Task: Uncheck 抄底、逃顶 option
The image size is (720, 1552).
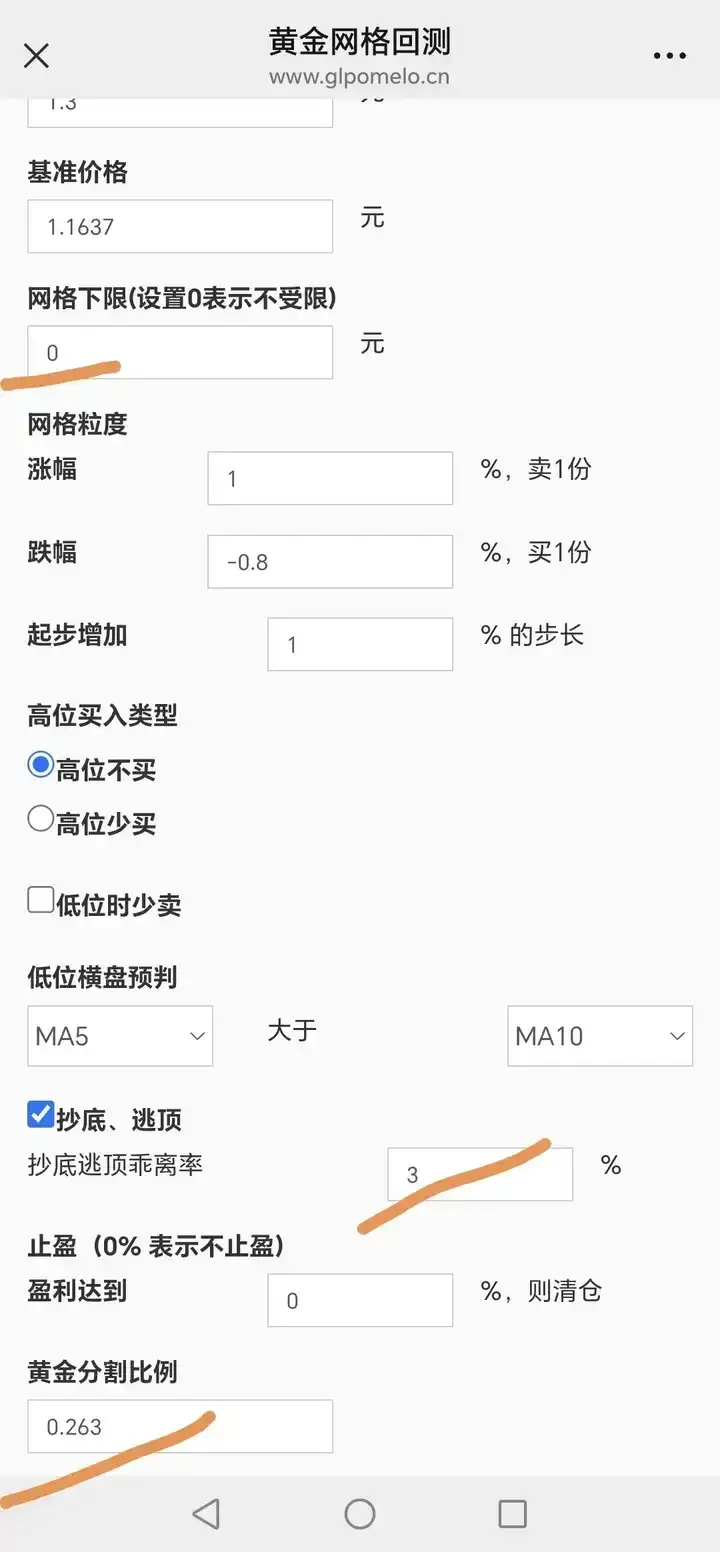Action: [x=40, y=1114]
